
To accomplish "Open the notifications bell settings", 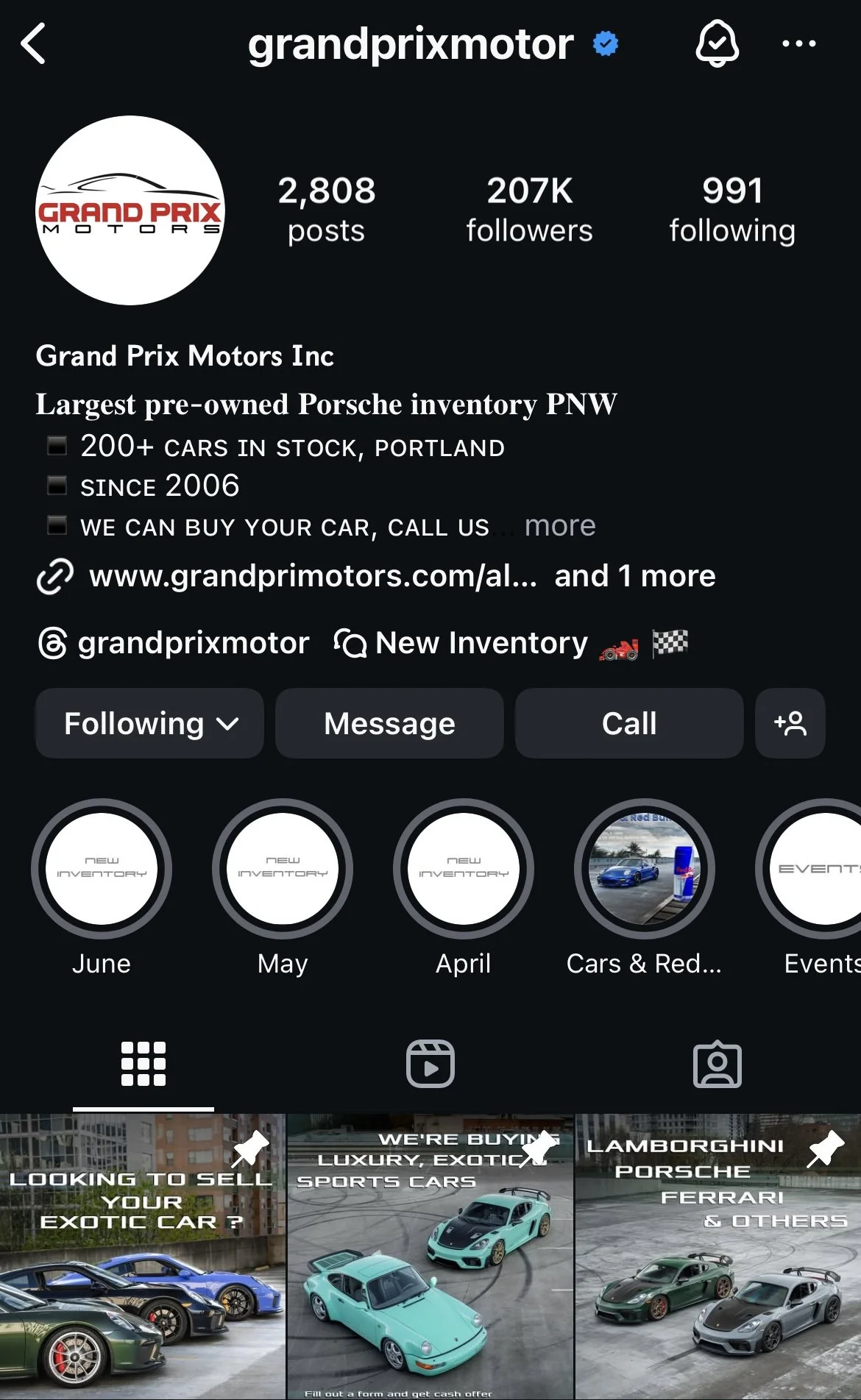I will point(717,44).
